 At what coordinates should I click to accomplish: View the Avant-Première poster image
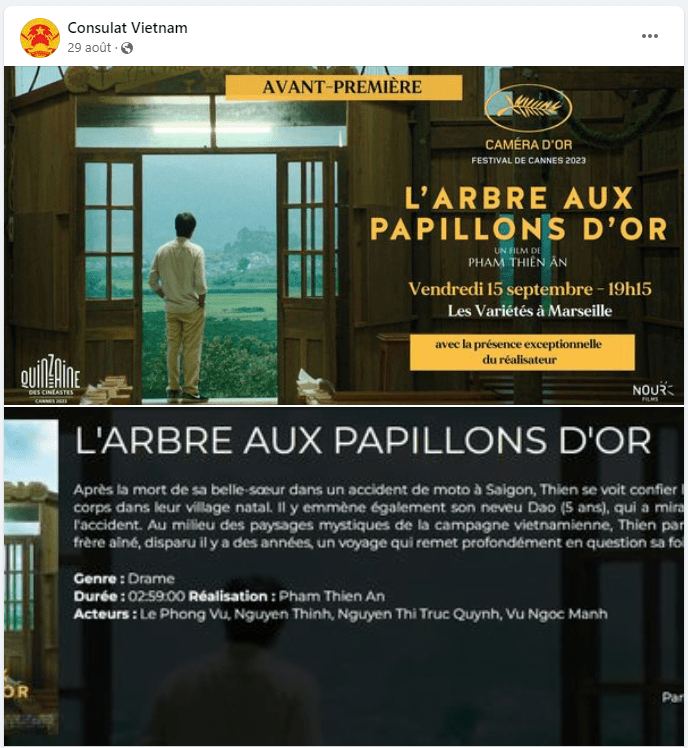point(344,235)
